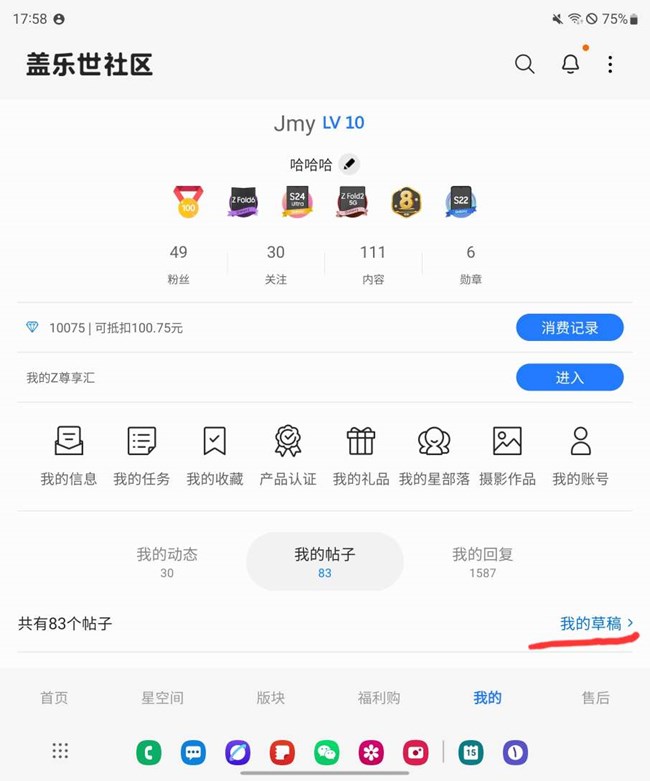This screenshot has width=650, height=781.
Task: Open 产品认证
Action: [288, 454]
